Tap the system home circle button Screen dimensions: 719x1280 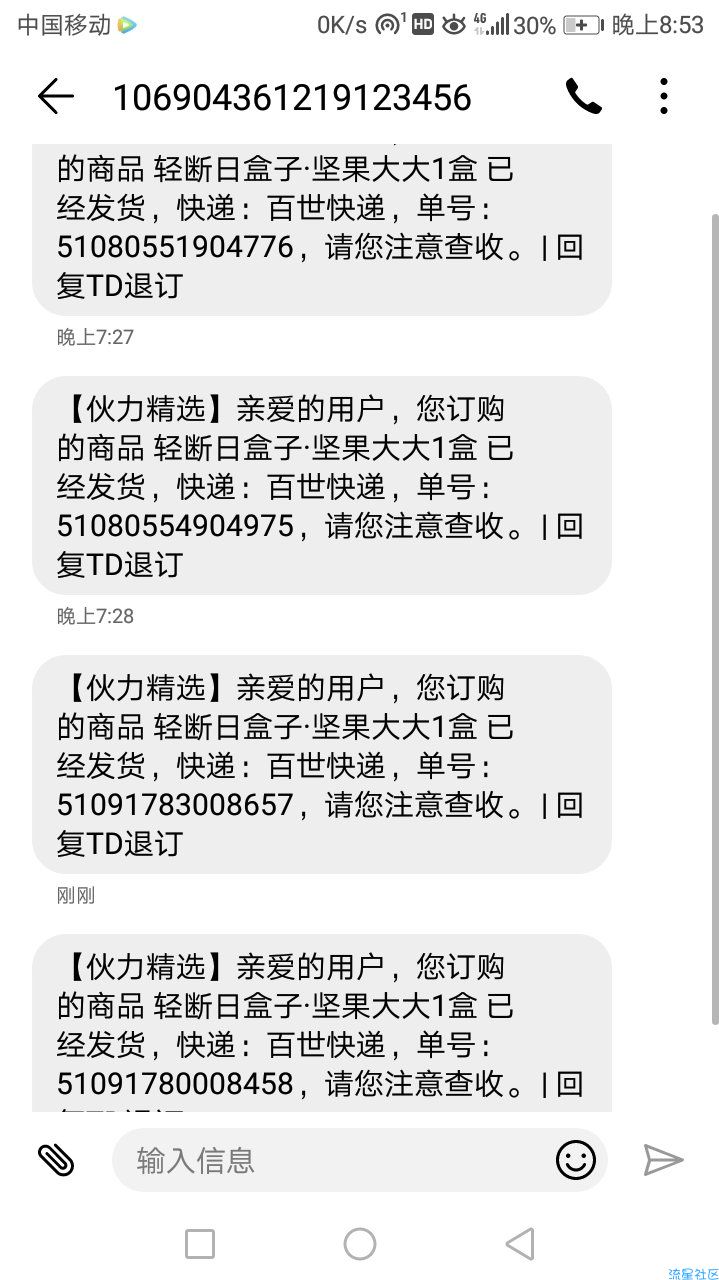(360, 1244)
